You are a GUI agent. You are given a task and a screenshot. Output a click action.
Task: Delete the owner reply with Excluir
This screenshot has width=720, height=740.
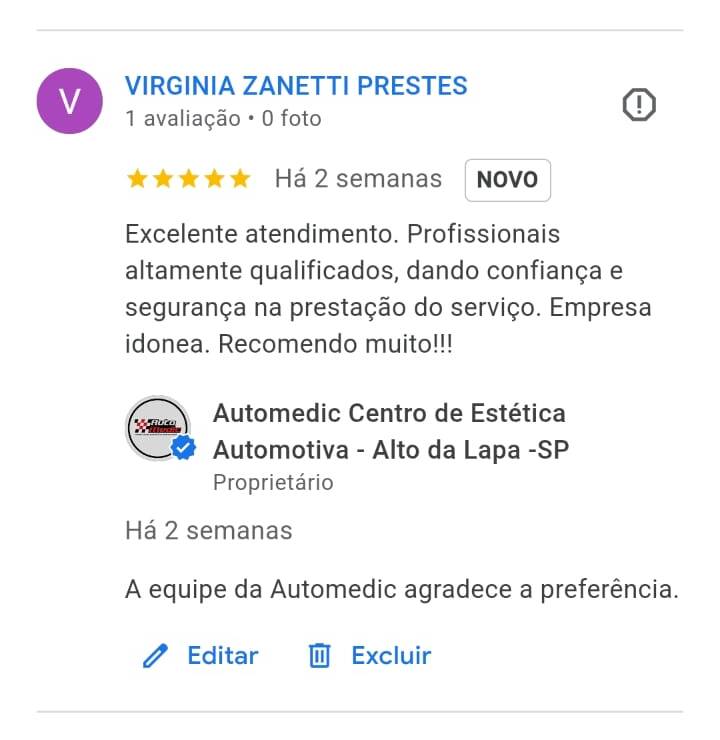click(x=369, y=656)
